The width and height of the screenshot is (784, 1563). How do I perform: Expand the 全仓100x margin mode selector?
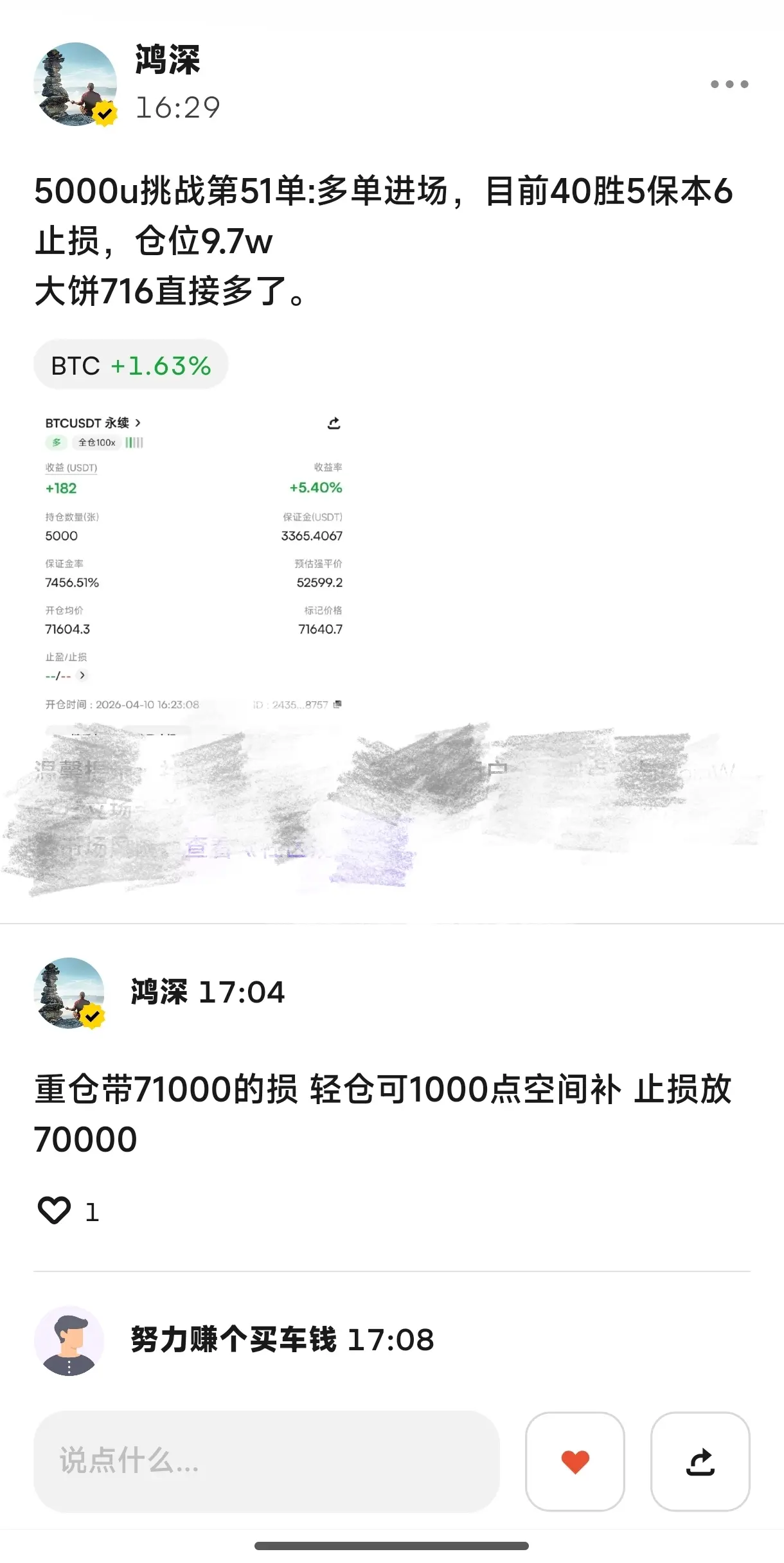pyautogui.click(x=96, y=443)
